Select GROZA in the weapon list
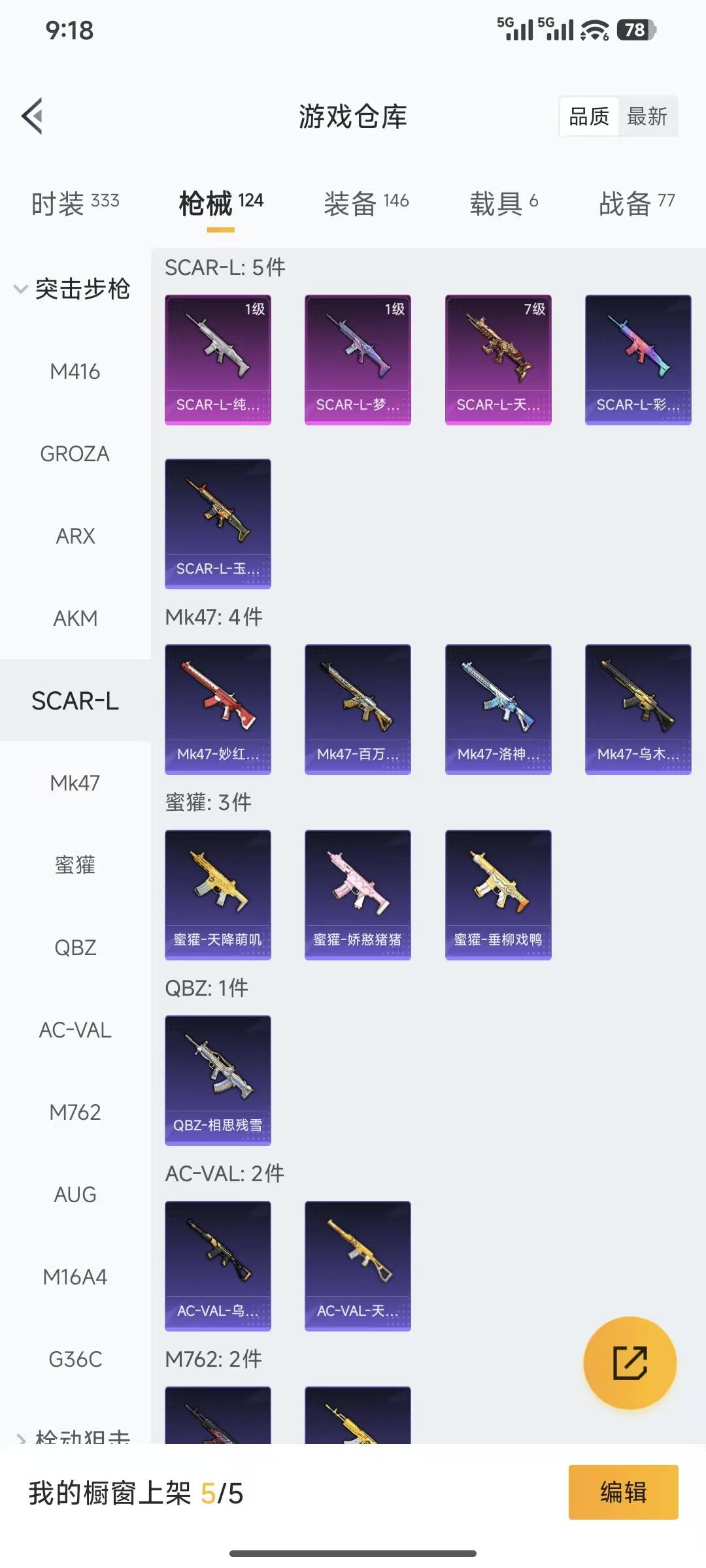This screenshot has width=706, height=1568. pyautogui.click(x=75, y=454)
